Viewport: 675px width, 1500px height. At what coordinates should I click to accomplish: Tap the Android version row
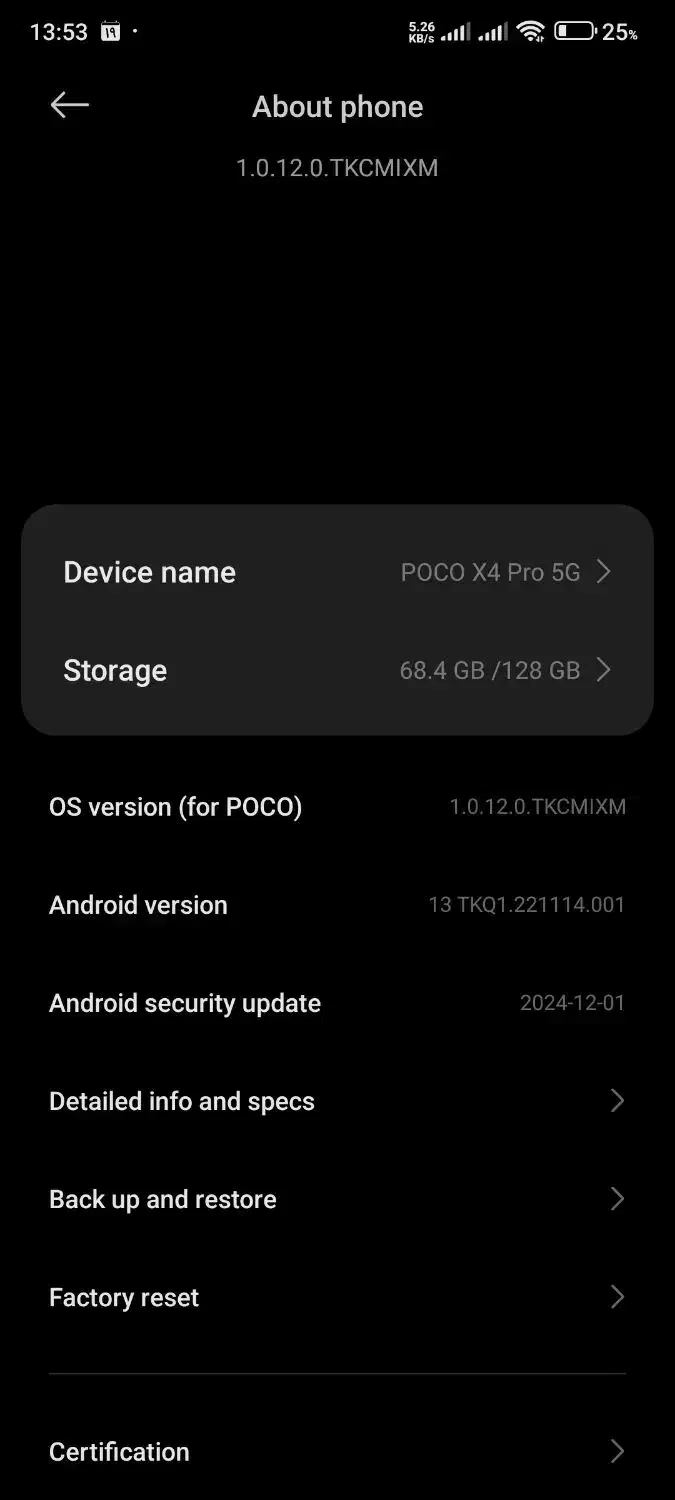(x=337, y=905)
